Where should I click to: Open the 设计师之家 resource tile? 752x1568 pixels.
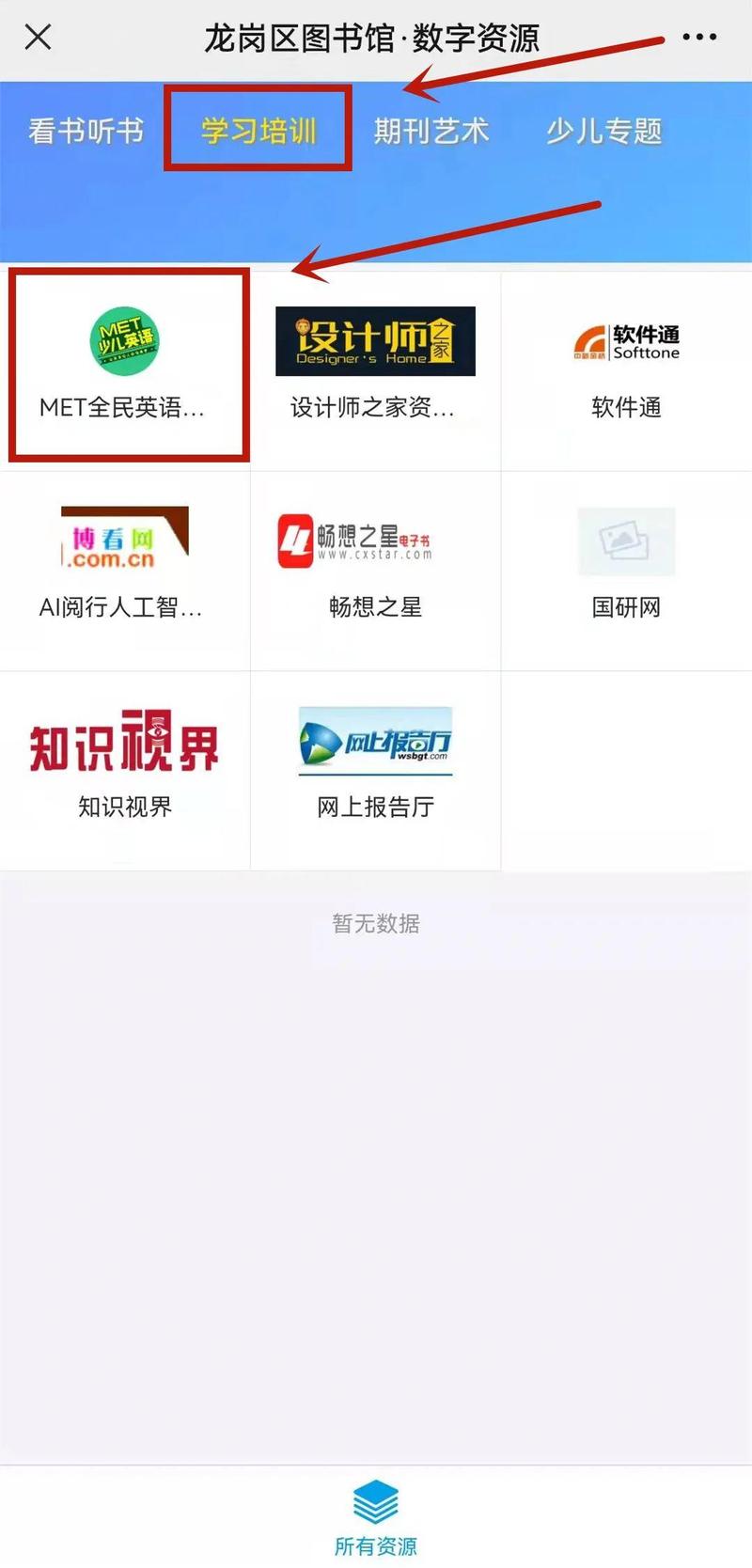click(x=375, y=367)
